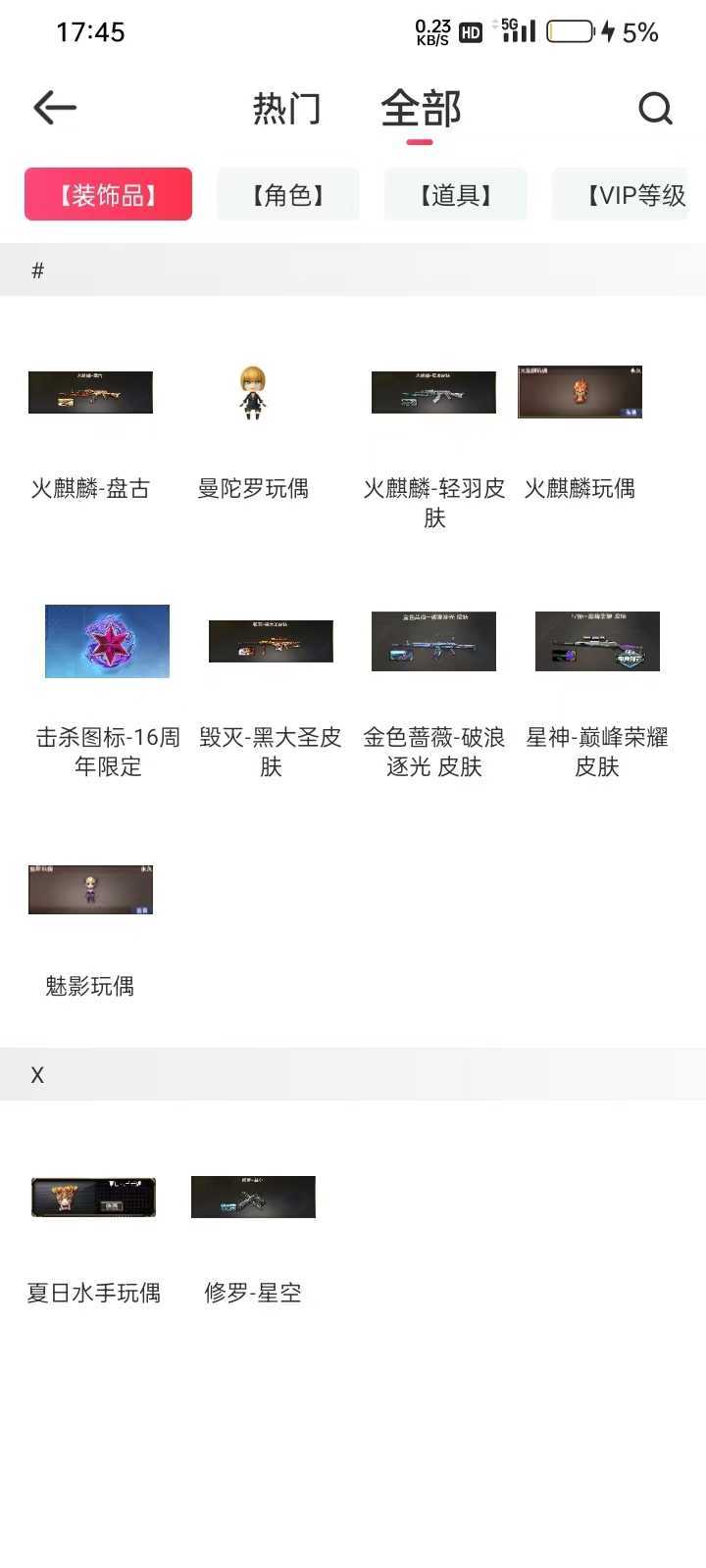Viewport: 706px width, 1568px height.
Task: Switch to the 热门 tab
Action: tap(288, 110)
